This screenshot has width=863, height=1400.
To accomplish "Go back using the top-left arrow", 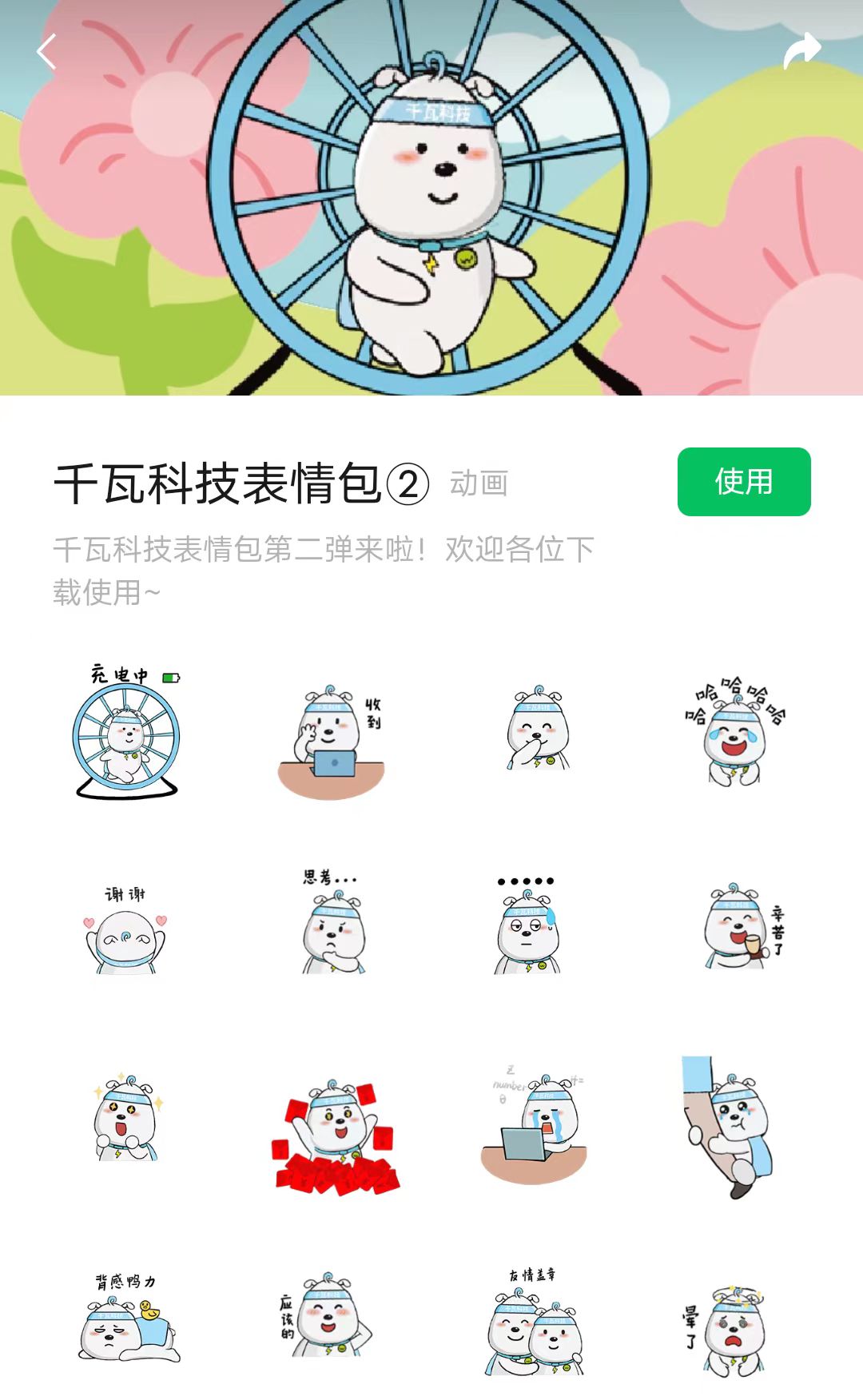I will [46, 53].
